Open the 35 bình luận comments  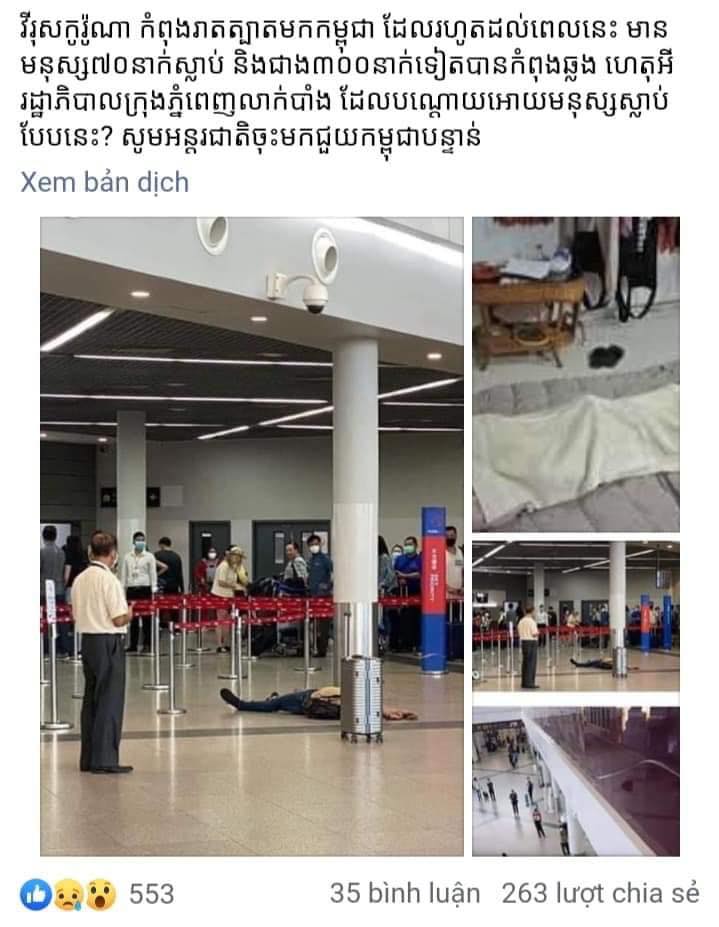[405, 893]
